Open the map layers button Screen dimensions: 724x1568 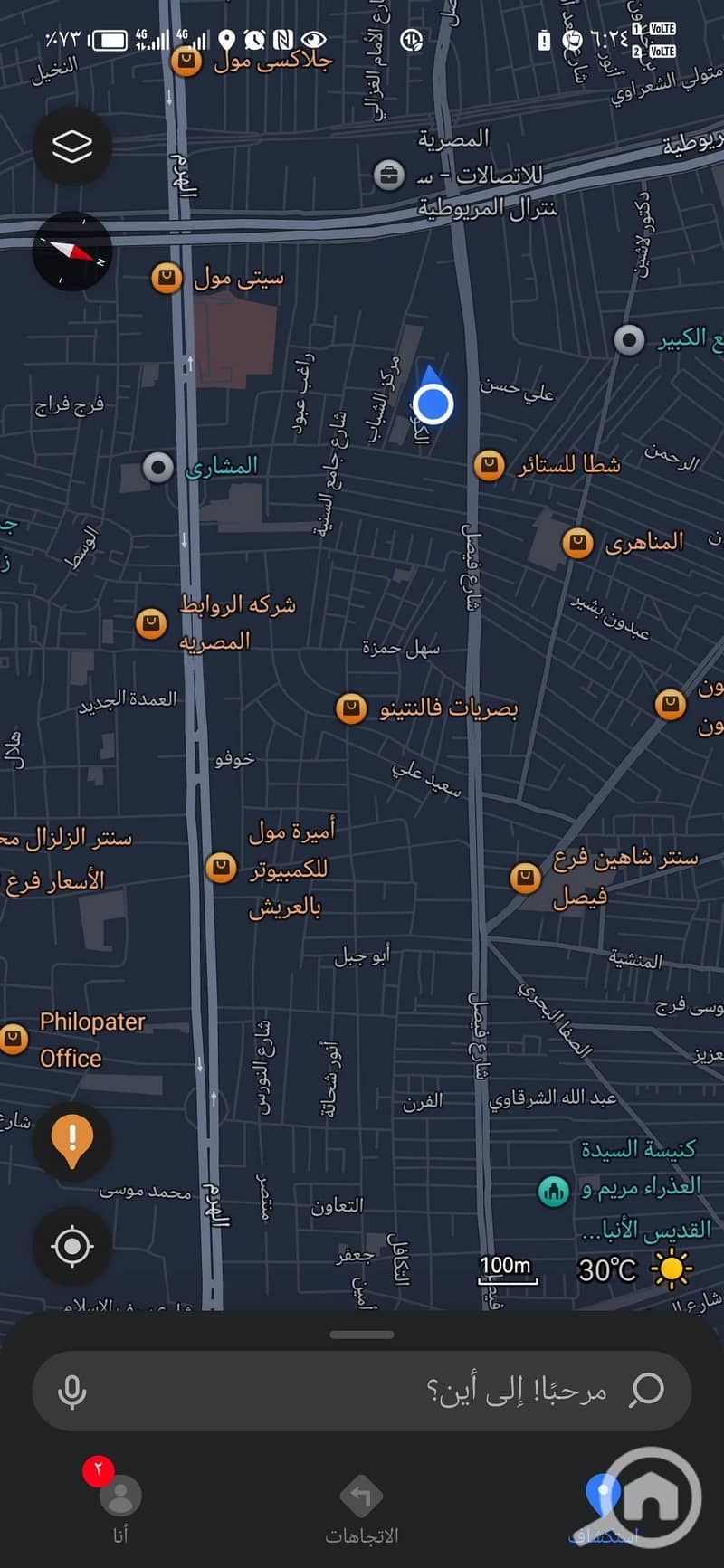(x=72, y=147)
